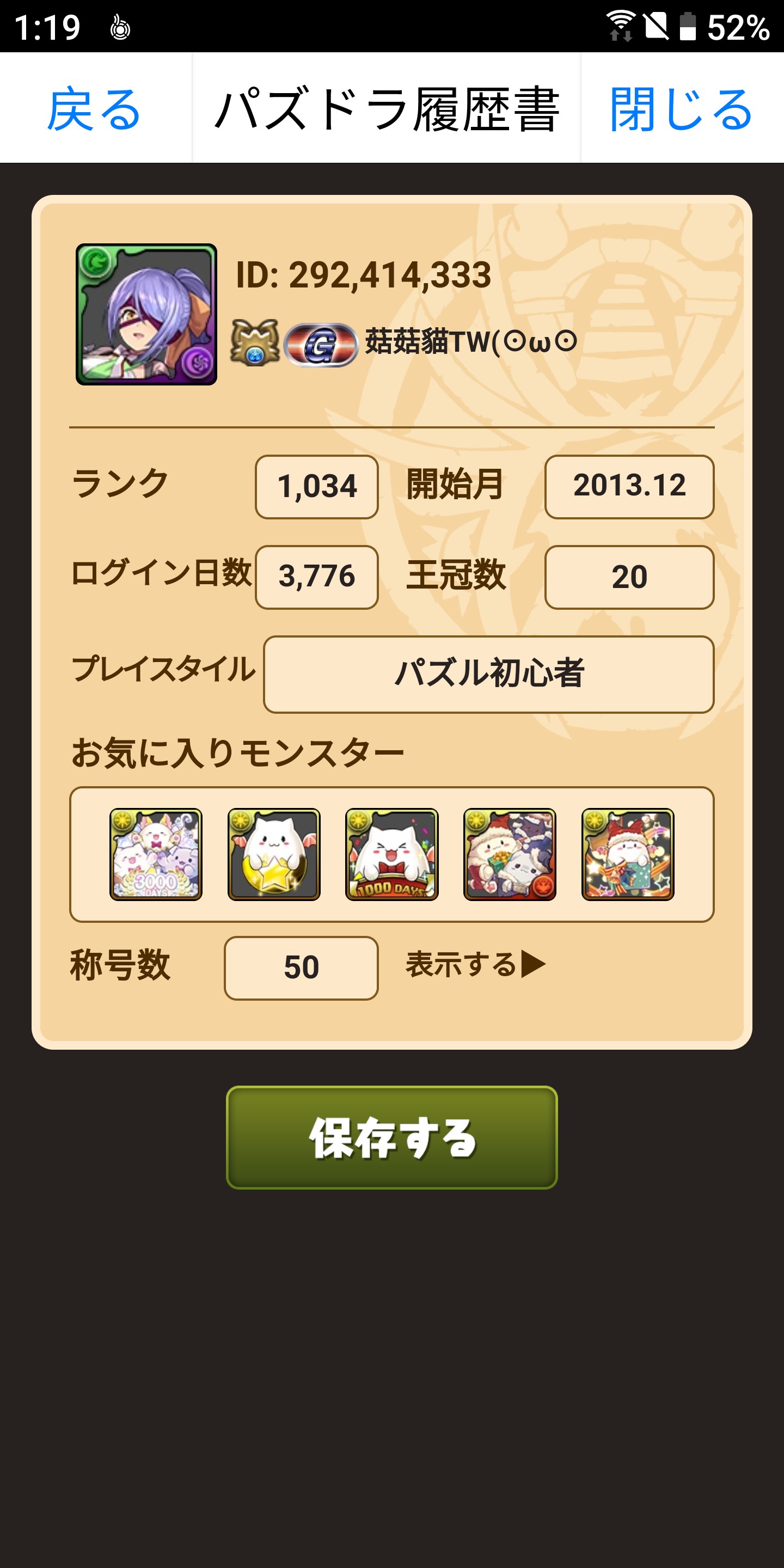Close the page with 閉じる
Image resolution: width=784 pixels, height=1568 pixels.
point(681,109)
